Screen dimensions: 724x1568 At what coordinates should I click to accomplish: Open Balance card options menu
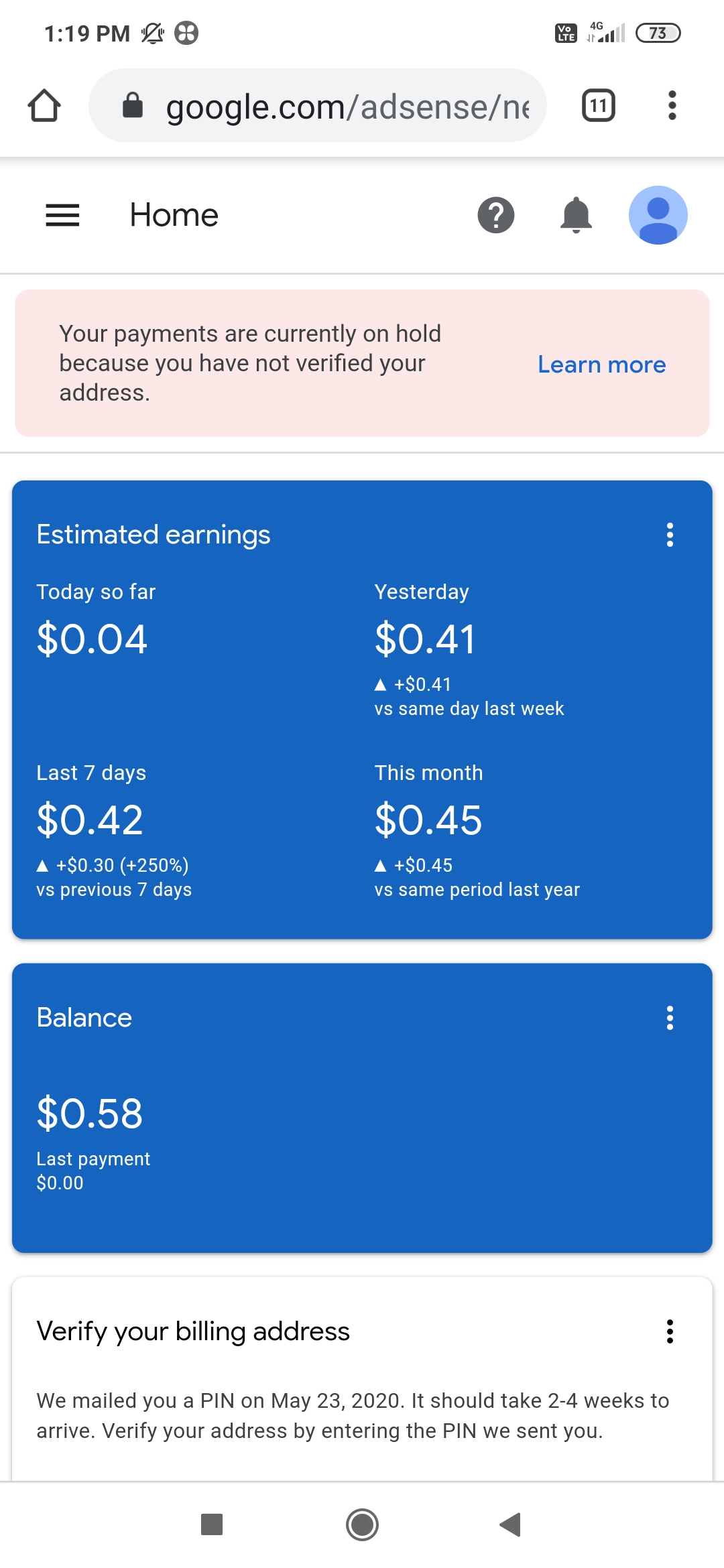[x=670, y=1018]
